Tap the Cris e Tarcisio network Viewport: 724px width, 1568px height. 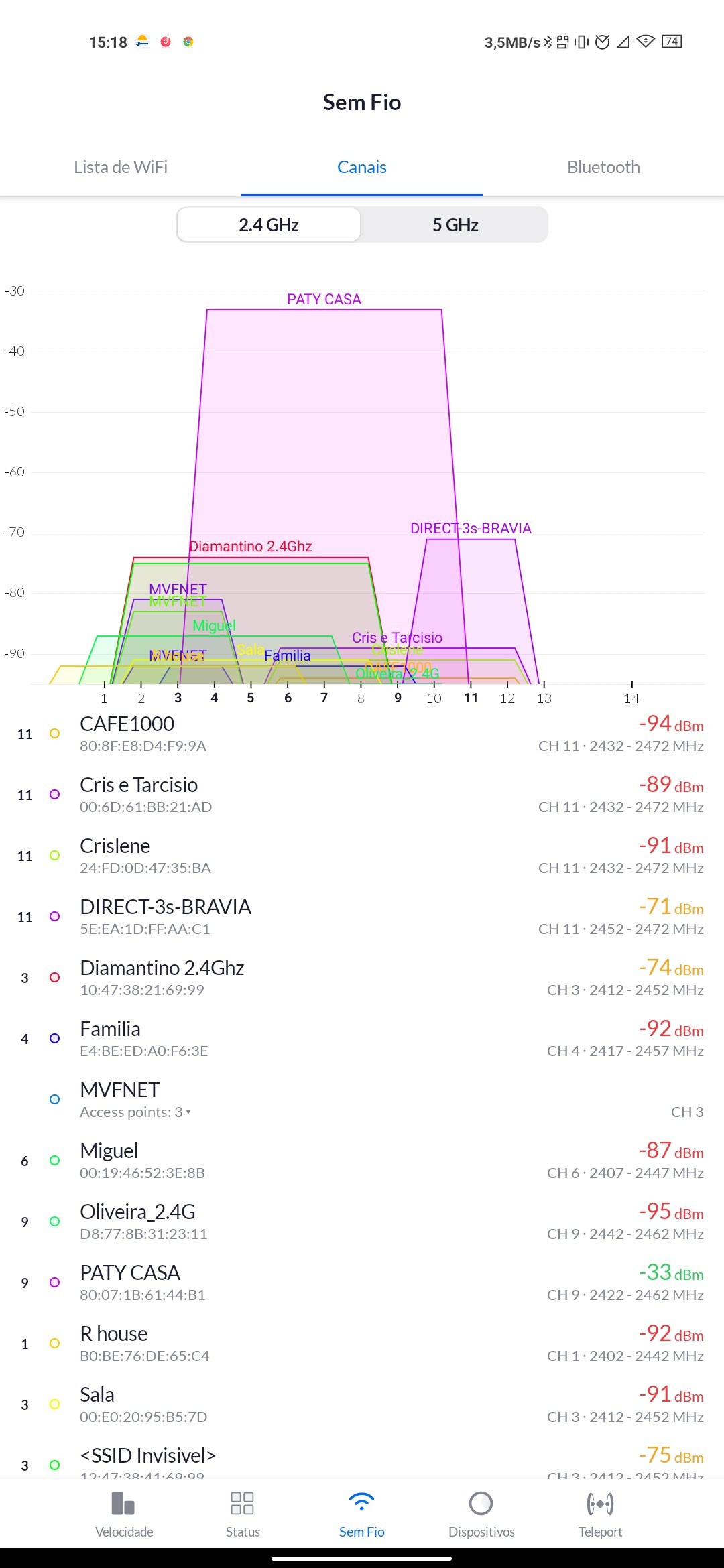coord(362,795)
